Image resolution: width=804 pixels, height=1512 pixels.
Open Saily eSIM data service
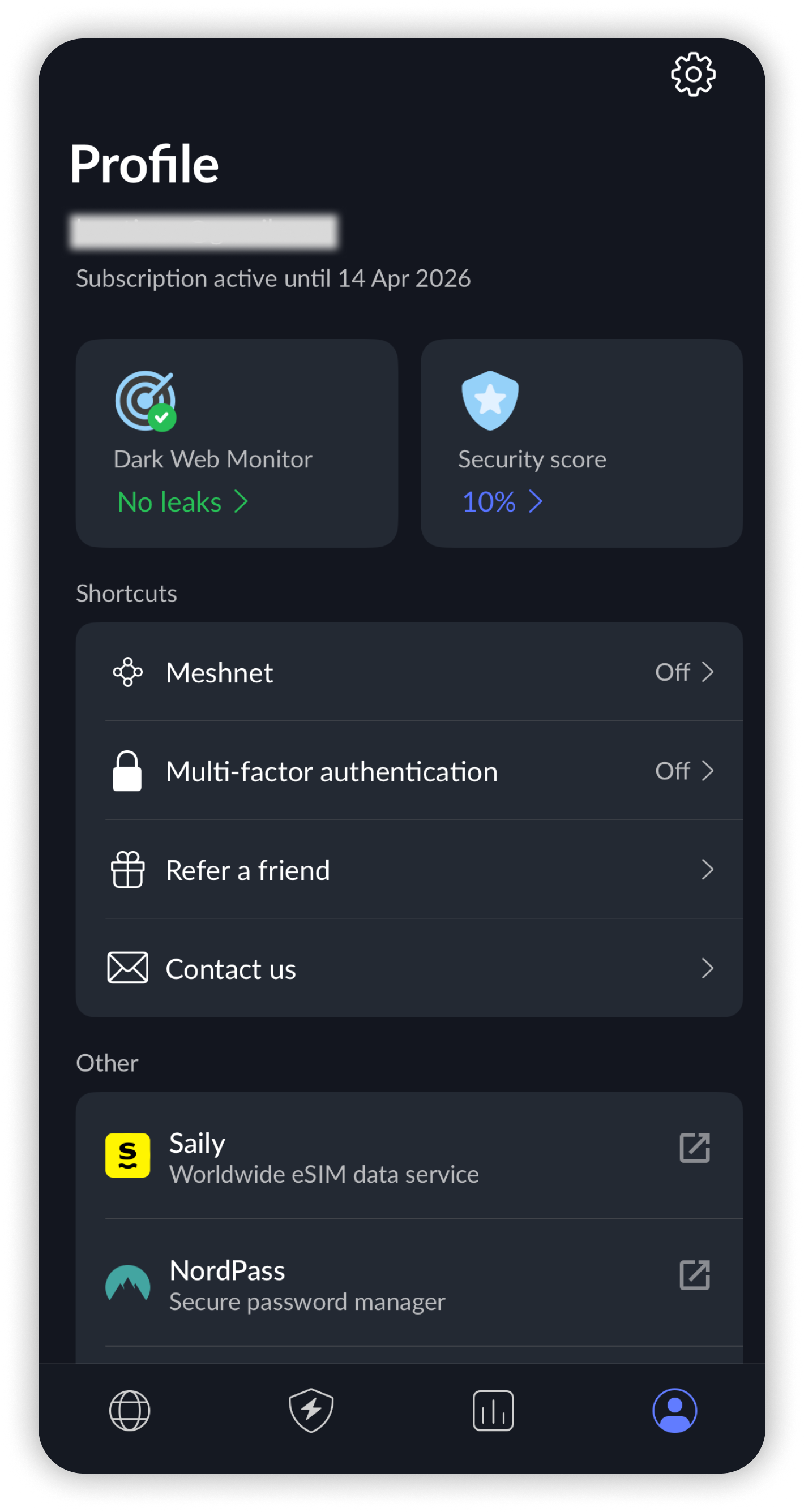tap(409, 1156)
